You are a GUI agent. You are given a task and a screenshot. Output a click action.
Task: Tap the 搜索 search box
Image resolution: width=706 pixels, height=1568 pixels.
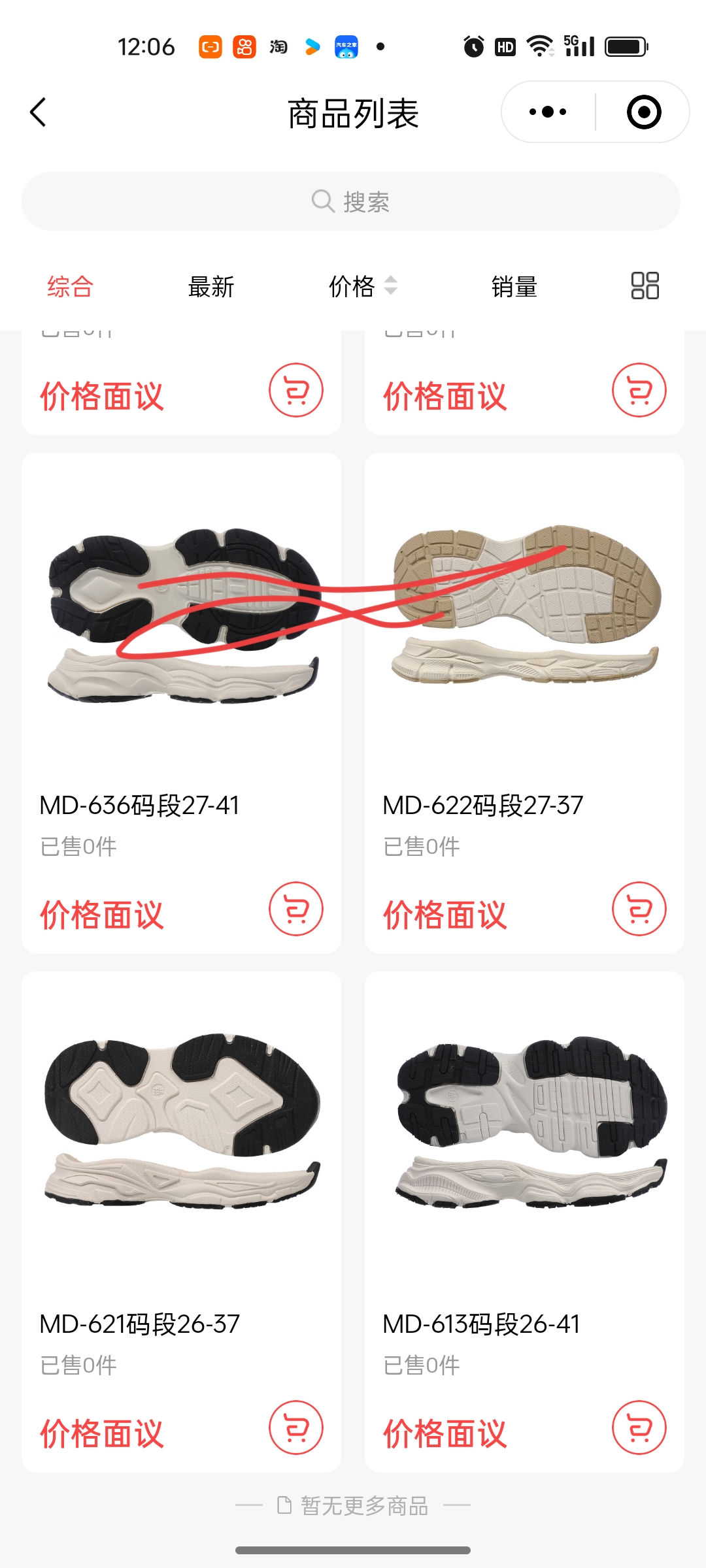click(x=351, y=201)
